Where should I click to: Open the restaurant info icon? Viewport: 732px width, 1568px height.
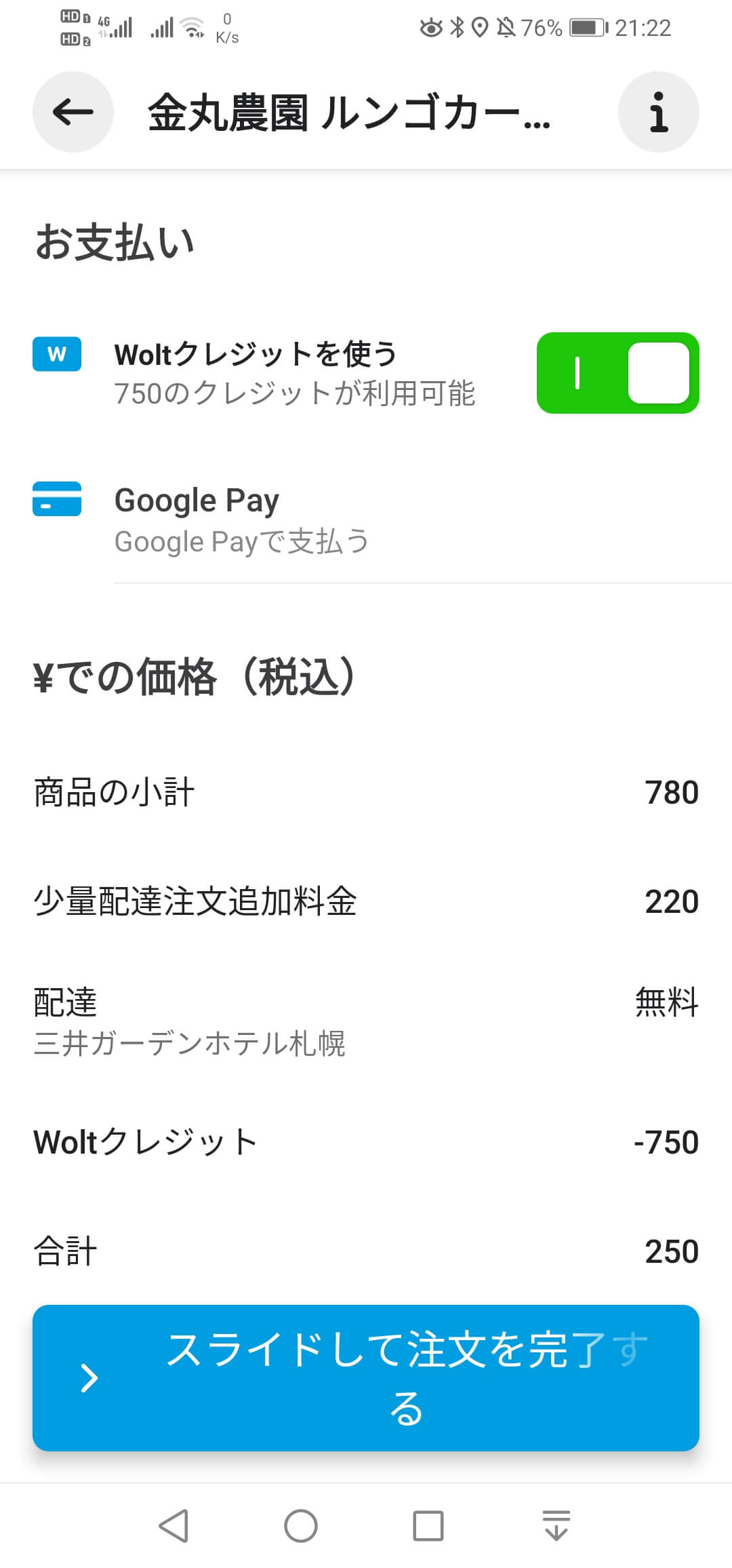point(658,112)
